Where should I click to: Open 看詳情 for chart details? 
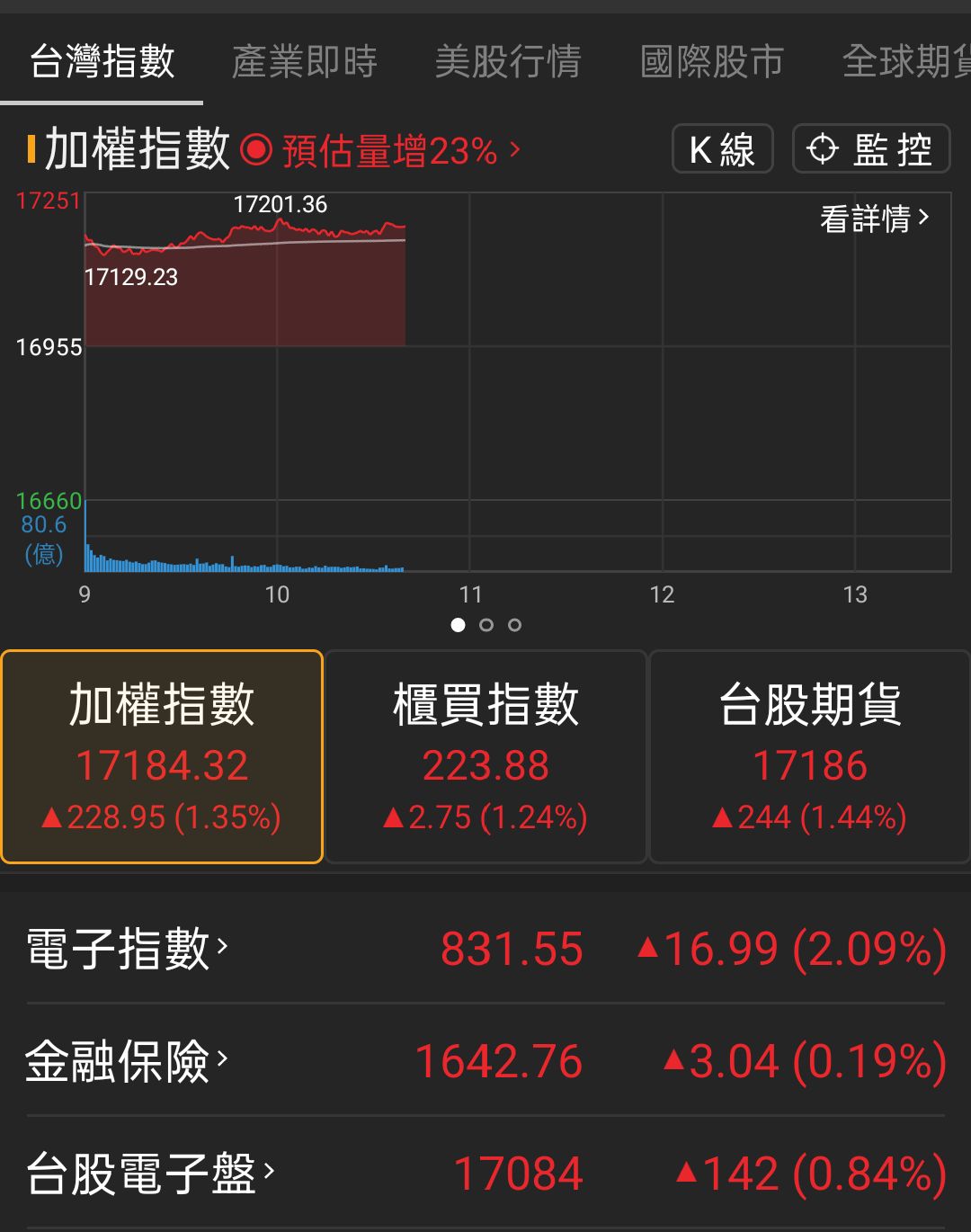point(874,219)
